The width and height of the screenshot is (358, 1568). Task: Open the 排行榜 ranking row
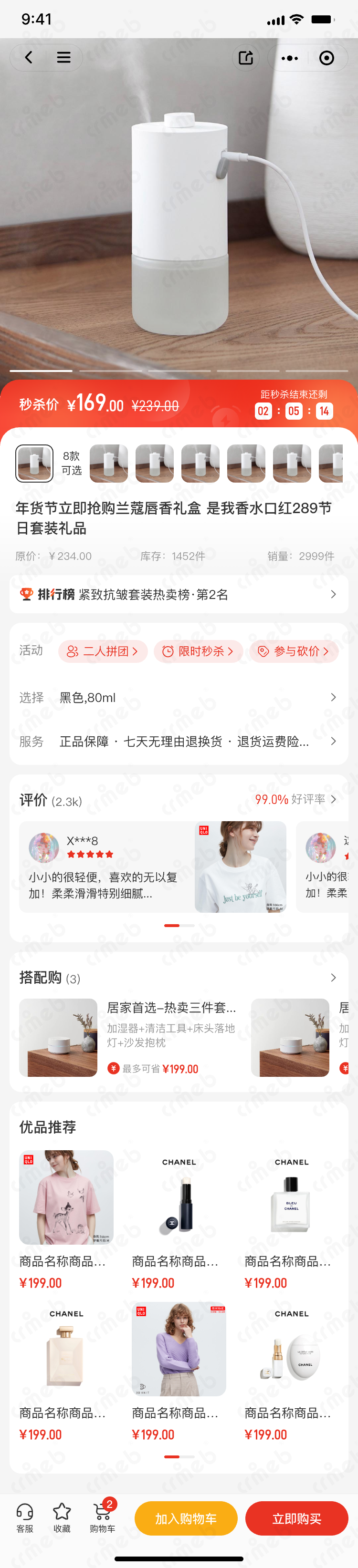click(179, 594)
